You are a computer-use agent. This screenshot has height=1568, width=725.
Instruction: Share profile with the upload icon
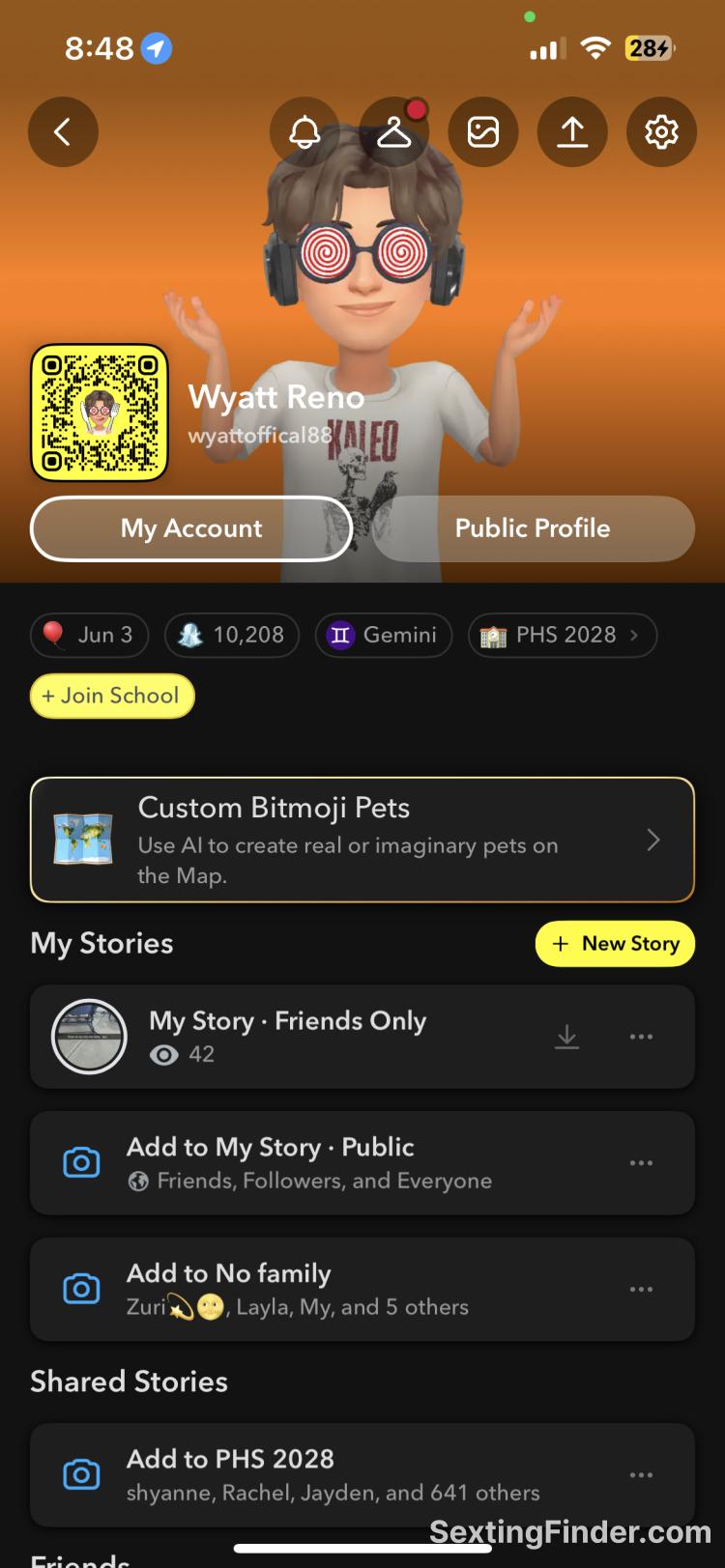click(x=572, y=132)
